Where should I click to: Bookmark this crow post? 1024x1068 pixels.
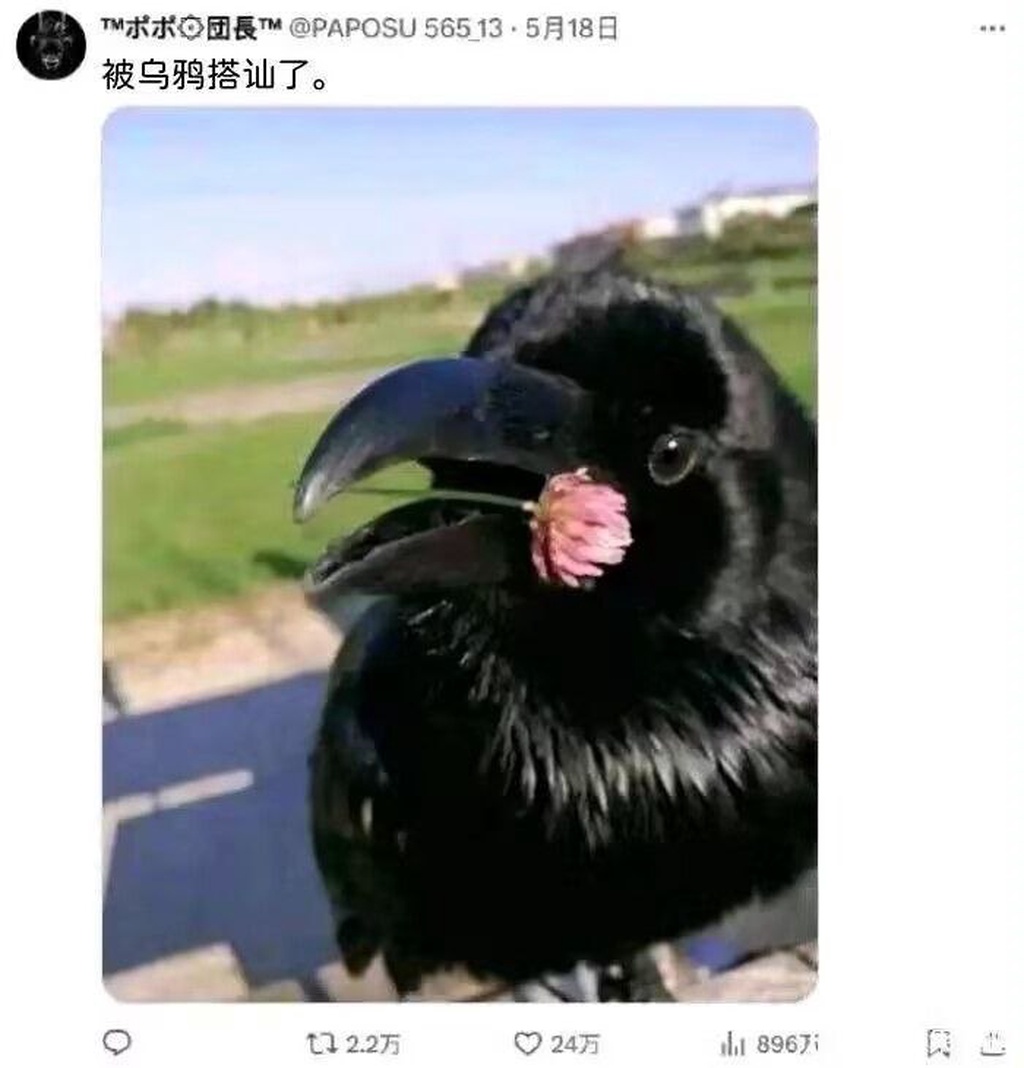[x=938, y=1043]
